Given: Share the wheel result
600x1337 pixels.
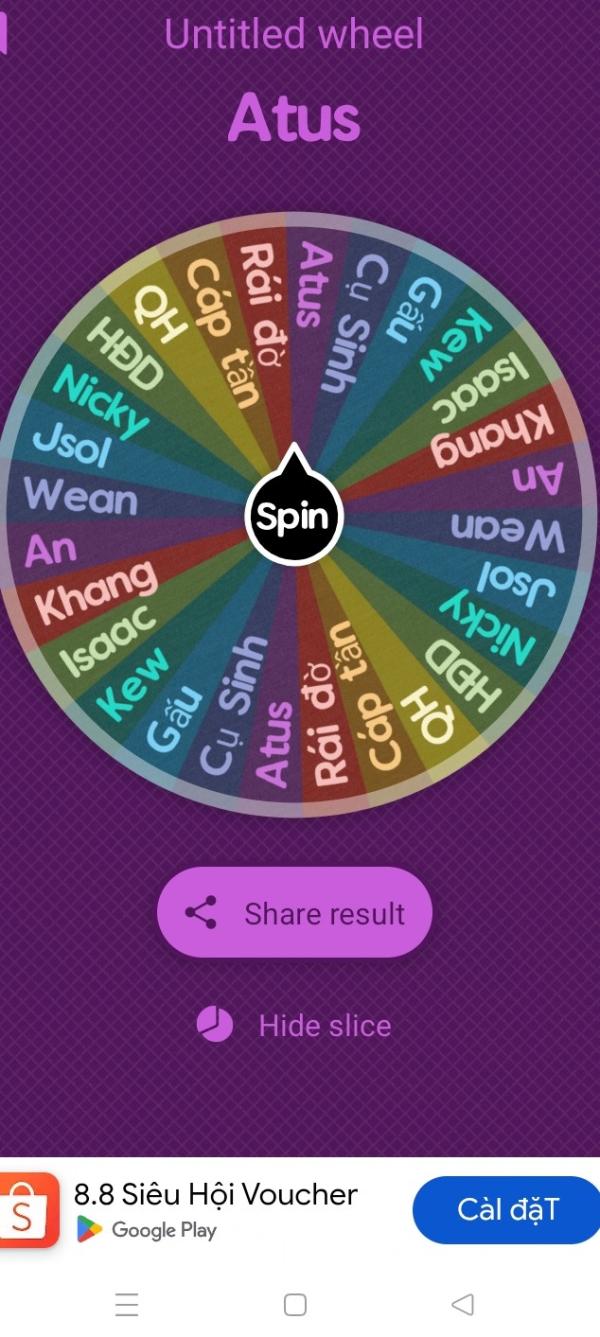Looking at the screenshot, I should coord(294,912).
